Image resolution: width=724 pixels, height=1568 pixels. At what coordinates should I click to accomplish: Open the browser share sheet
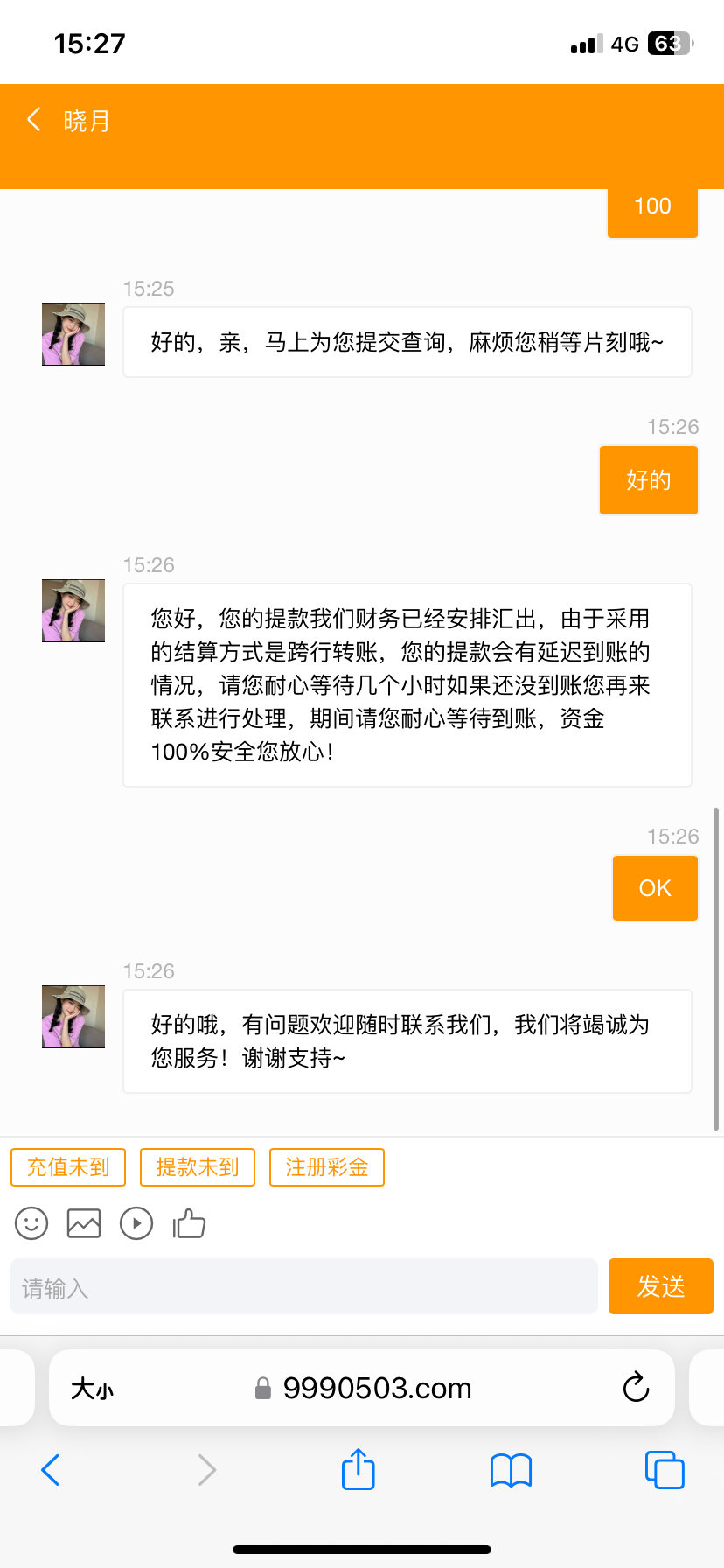tap(359, 1469)
